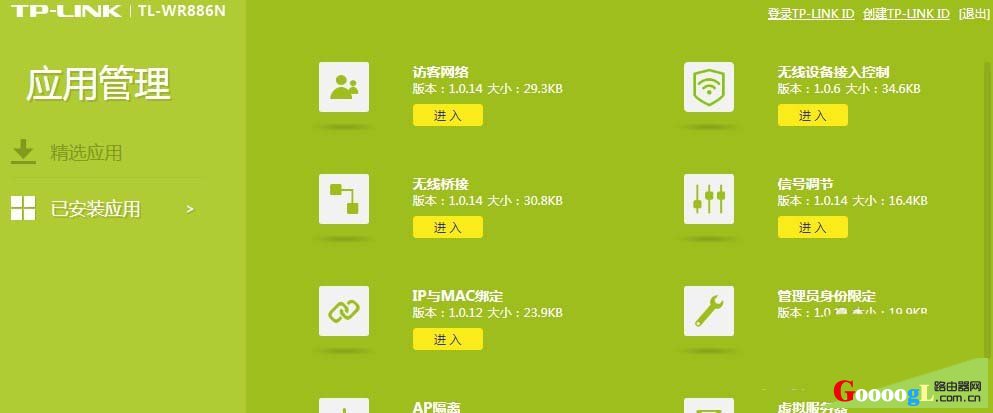Switch to 精选应用 section
This screenshot has width=993, height=413.
point(86,153)
